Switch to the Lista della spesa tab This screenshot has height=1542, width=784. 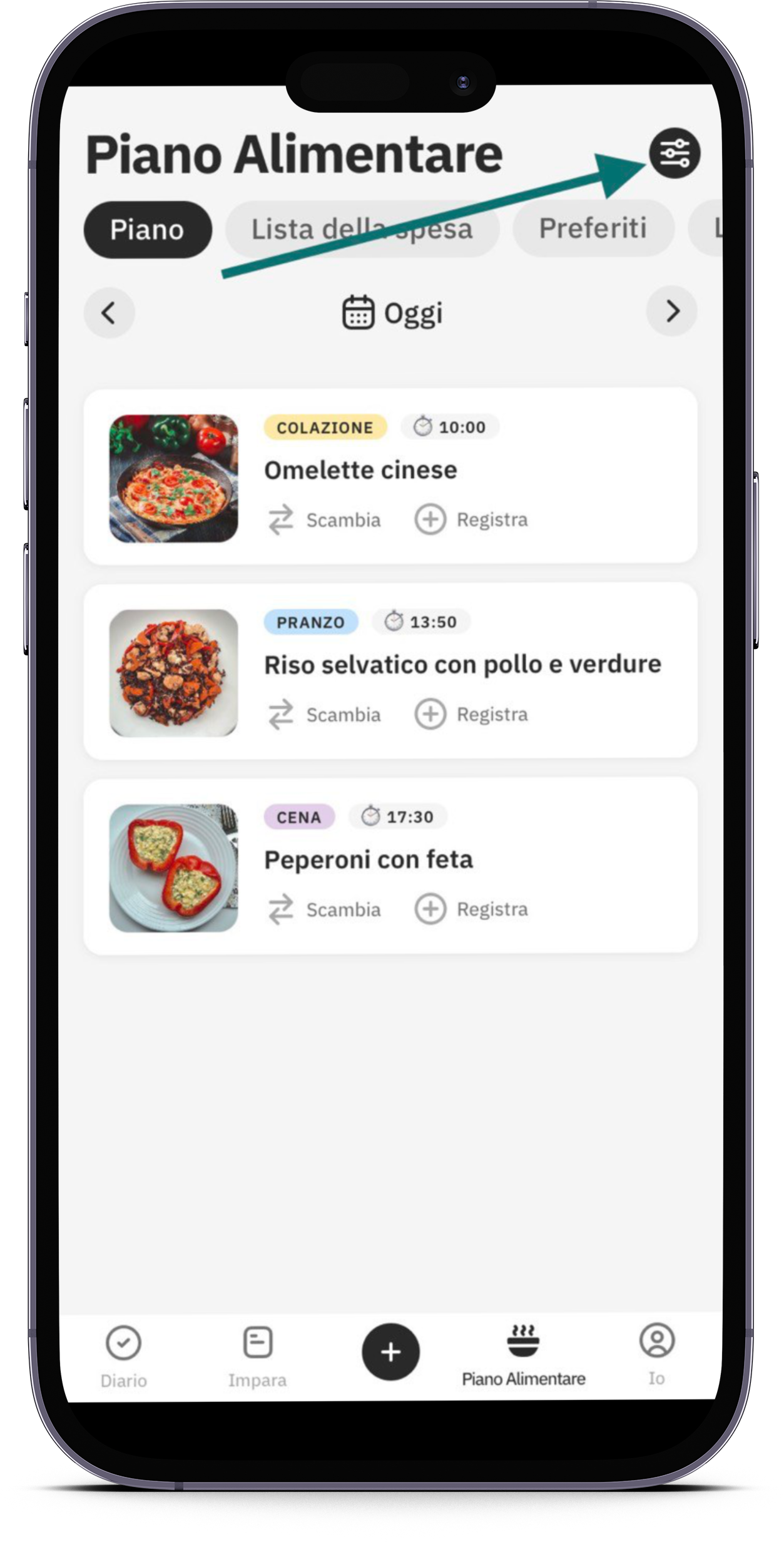(x=362, y=229)
